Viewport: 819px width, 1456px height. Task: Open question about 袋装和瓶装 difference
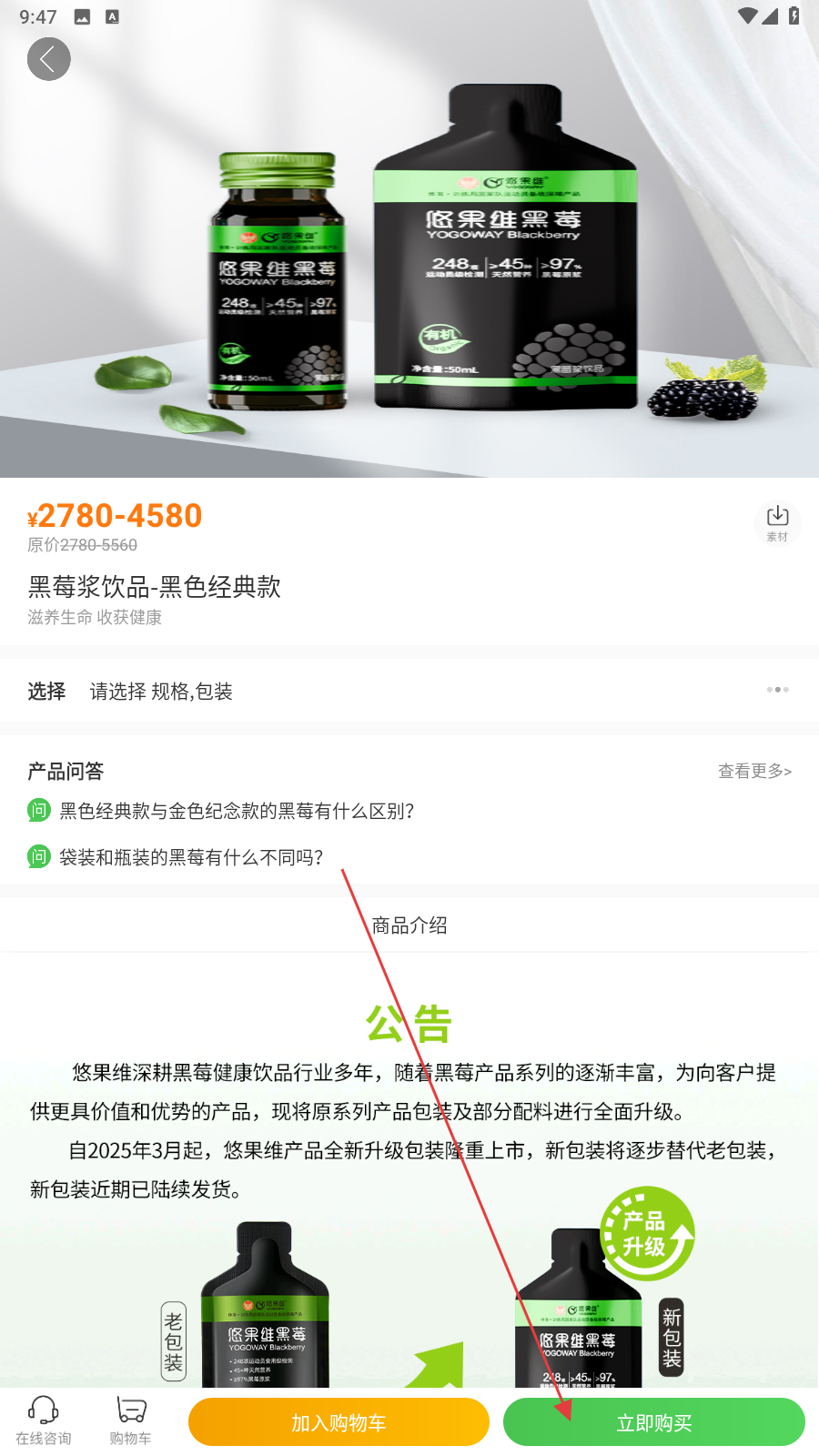[x=191, y=856]
